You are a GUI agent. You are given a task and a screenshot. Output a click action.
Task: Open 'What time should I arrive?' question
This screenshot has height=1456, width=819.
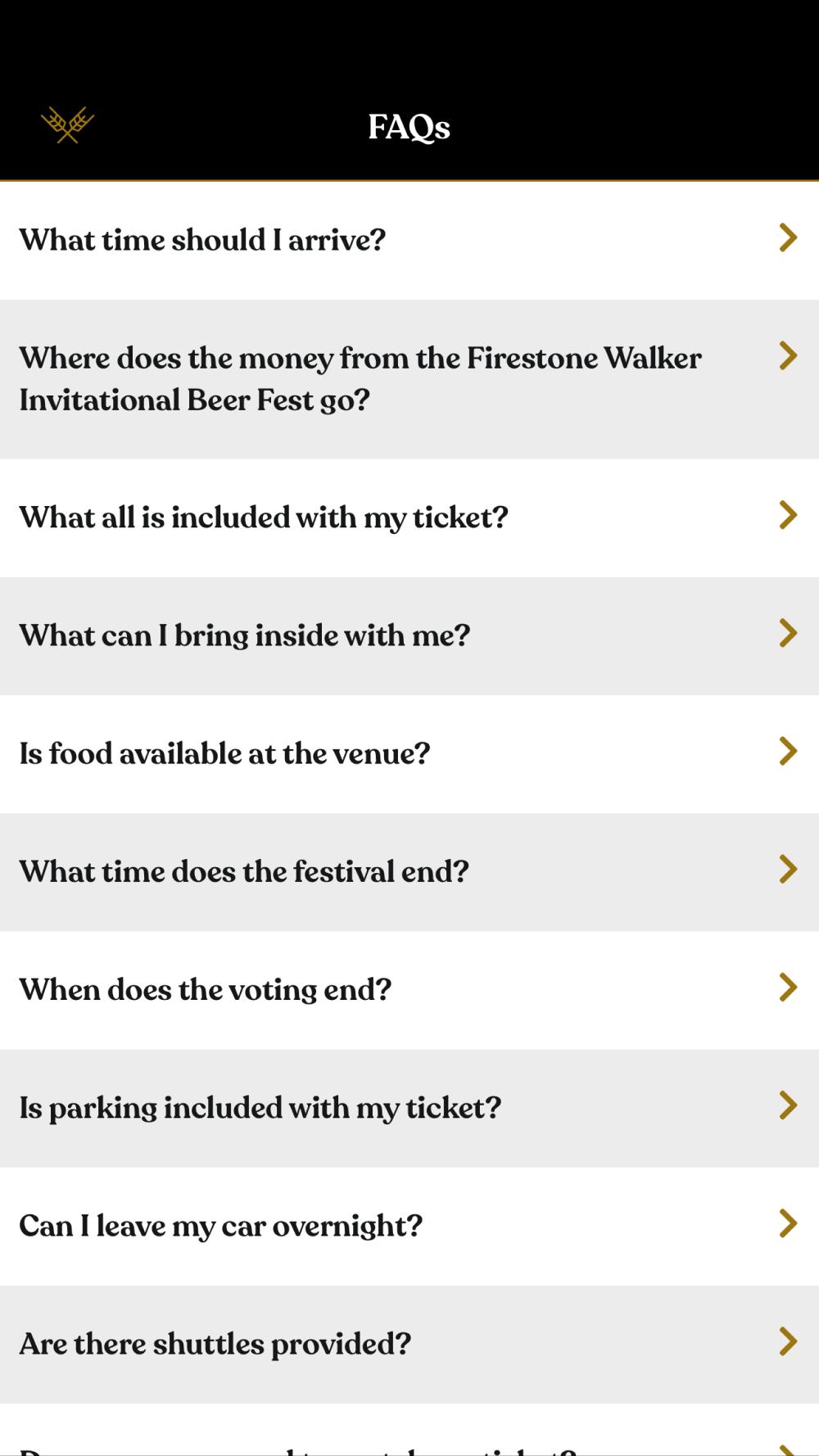click(409, 240)
